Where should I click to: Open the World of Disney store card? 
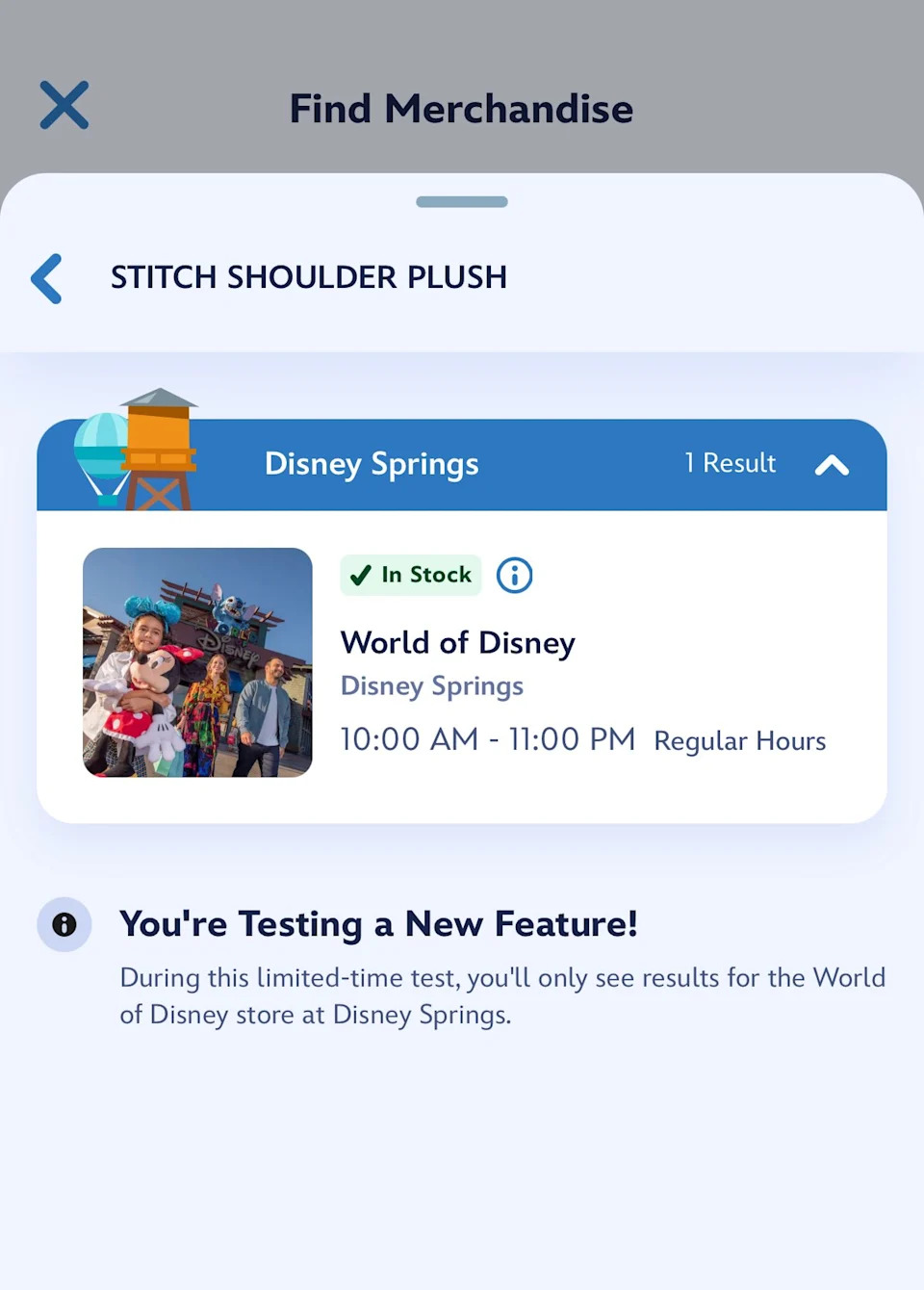[457, 643]
